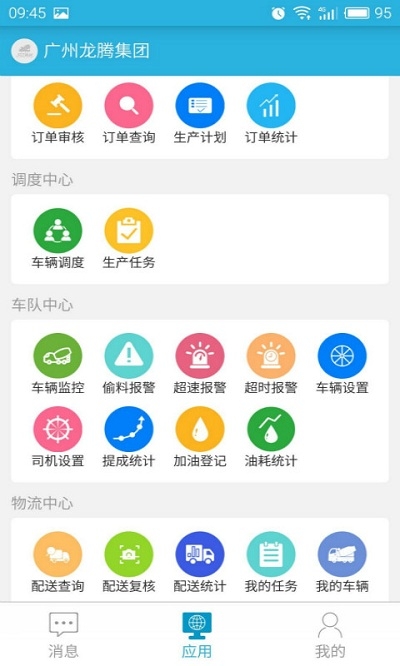Open 偷料报警 theft alarm
Viewport: 400px width, 666px height.
pyautogui.click(x=129, y=364)
